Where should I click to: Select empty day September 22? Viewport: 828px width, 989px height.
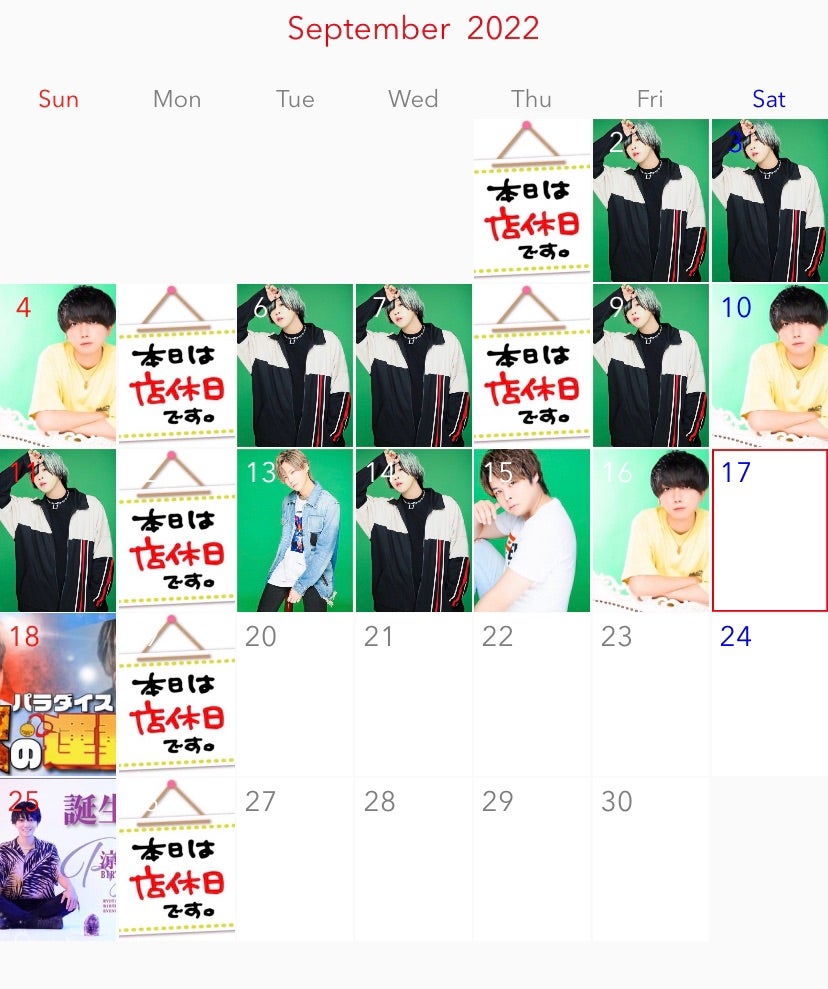pos(531,695)
